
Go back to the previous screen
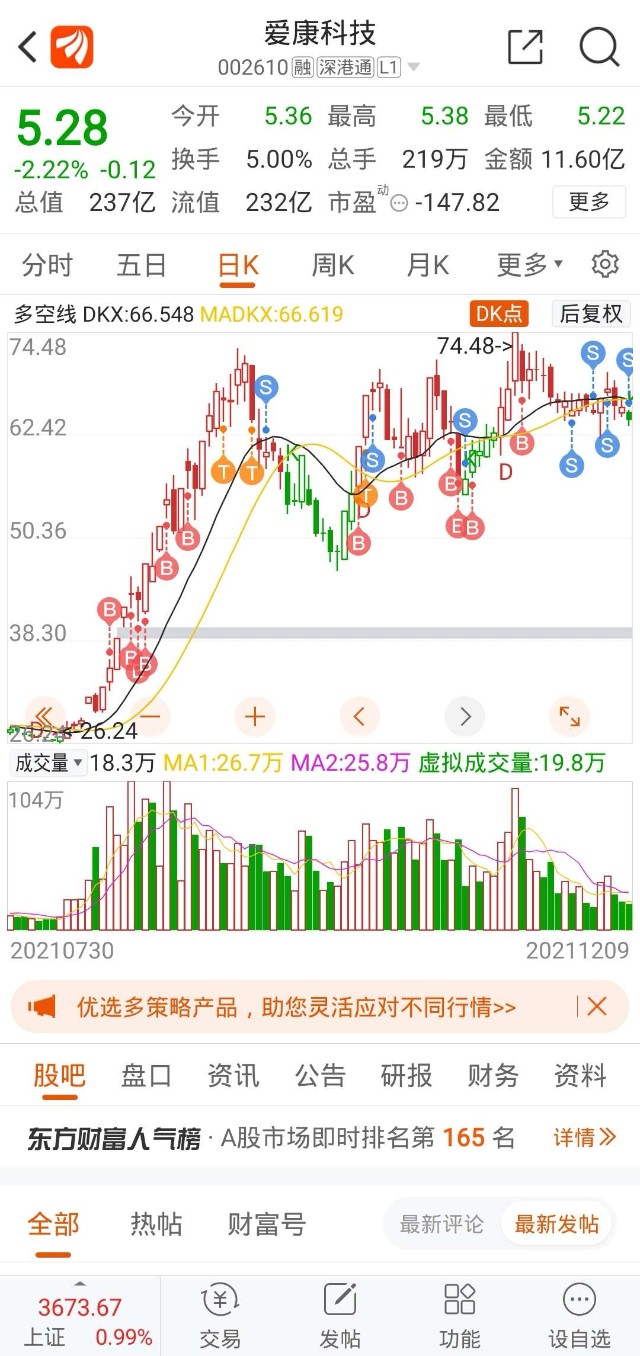(x=28, y=46)
